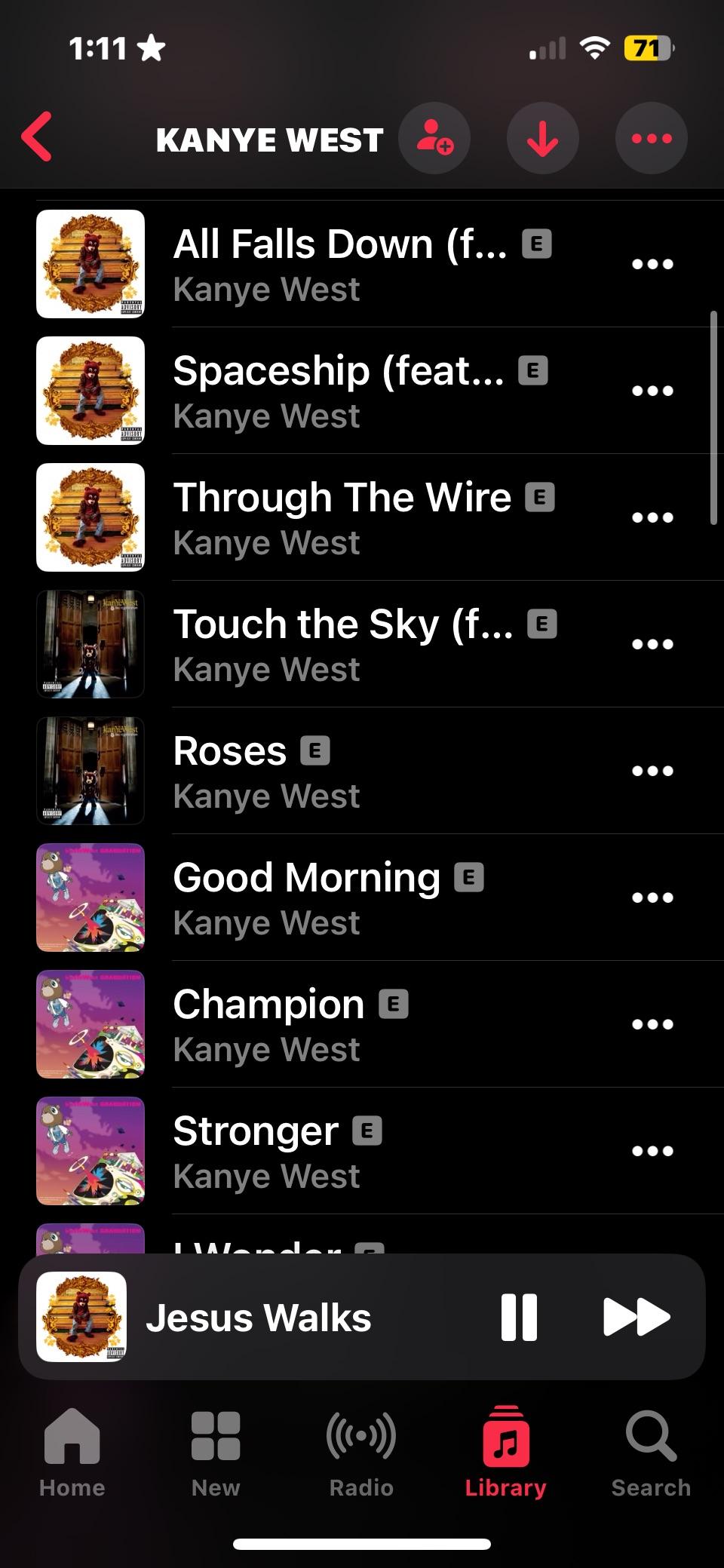Open the artist page more options ellipsis
Image resolution: width=724 pixels, height=1568 pixels.
[651, 138]
